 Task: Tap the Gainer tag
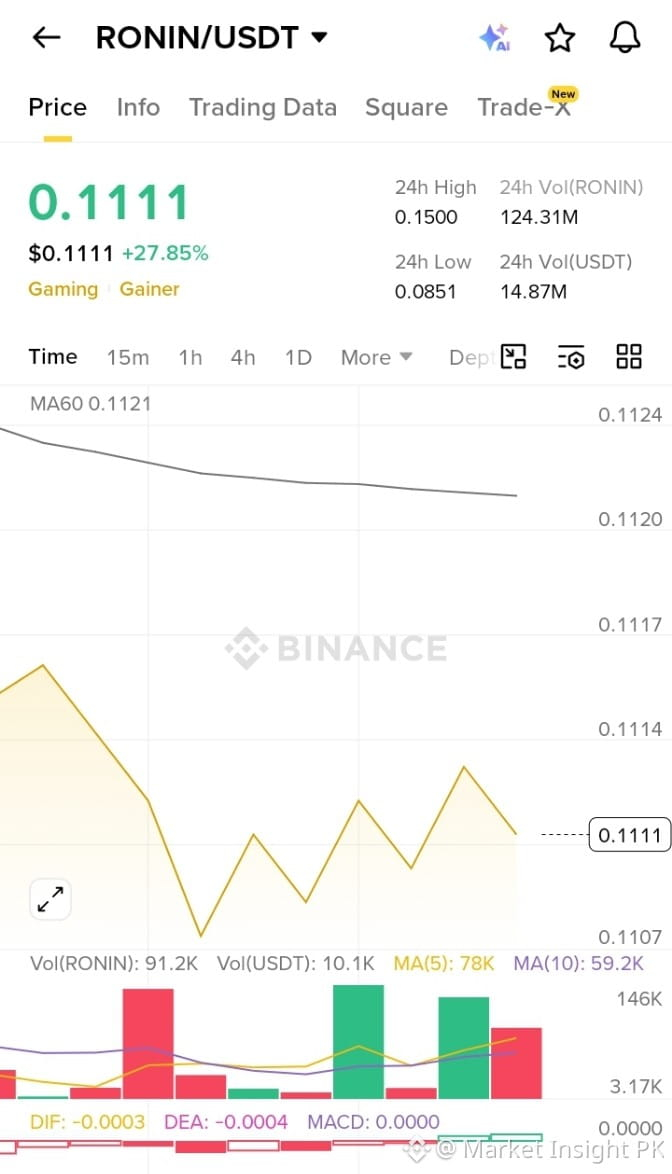(x=150, y=289)
